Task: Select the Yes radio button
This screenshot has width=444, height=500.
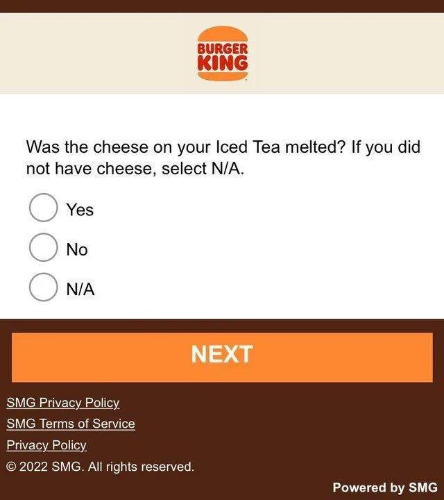Action: (x=43, y=208)
